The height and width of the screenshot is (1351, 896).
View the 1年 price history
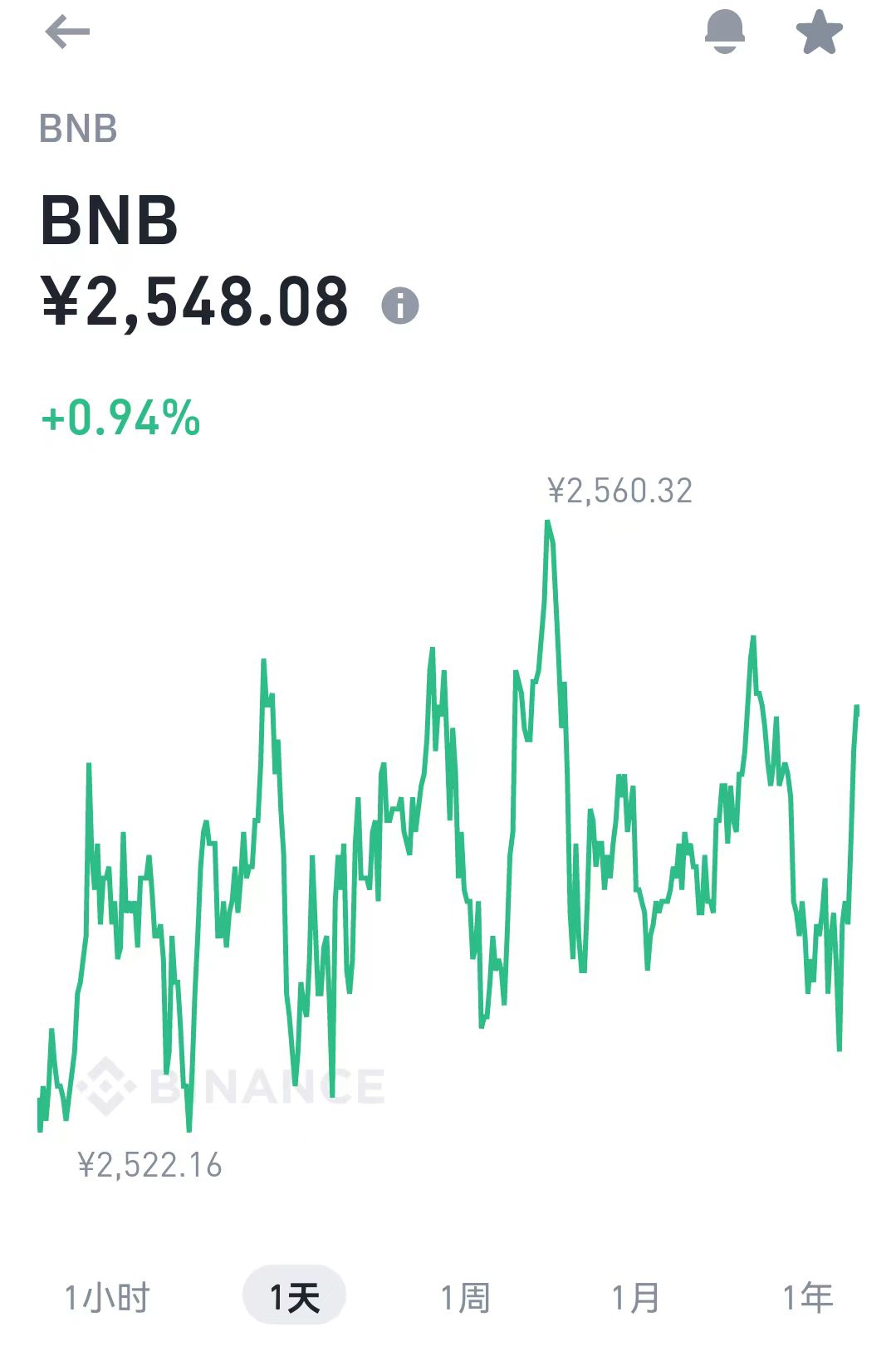pos(807,1297)
